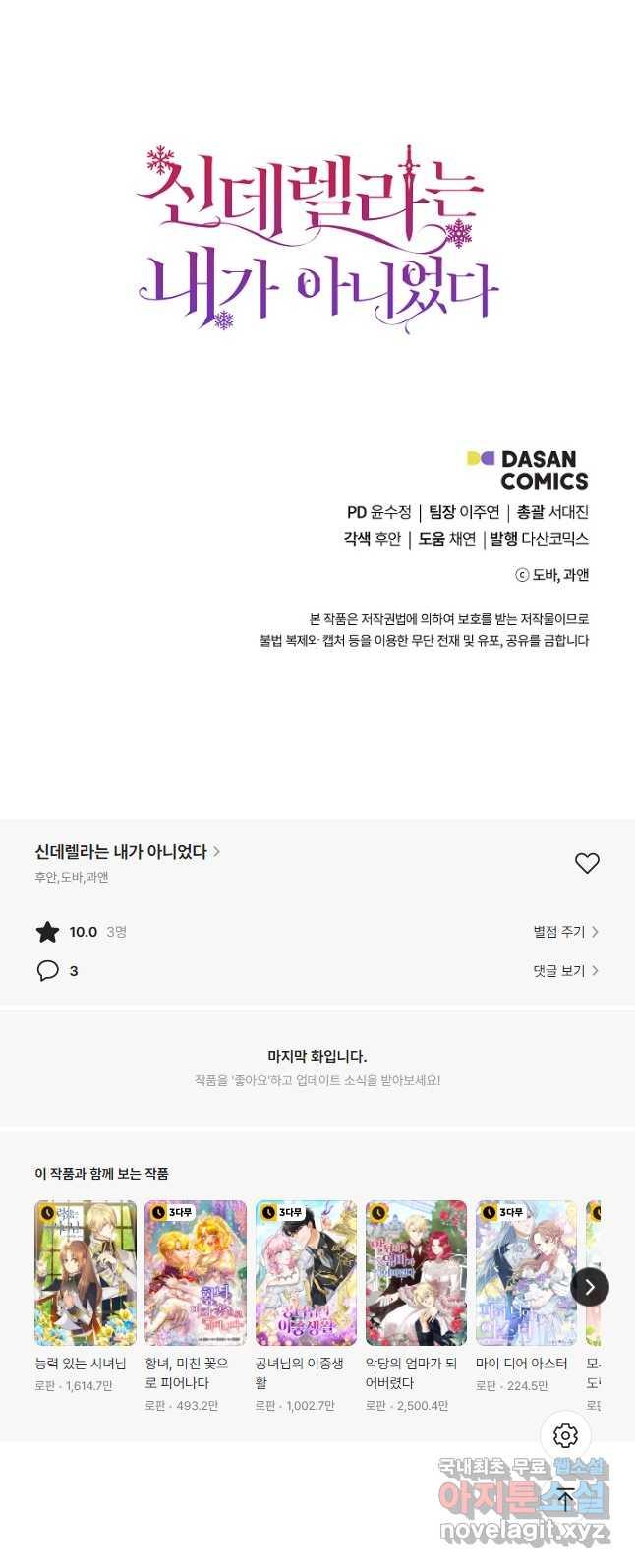Show next recommended titles with arrow
Viewport: 635px width, 1568px height.
[x=590, y=1286]
